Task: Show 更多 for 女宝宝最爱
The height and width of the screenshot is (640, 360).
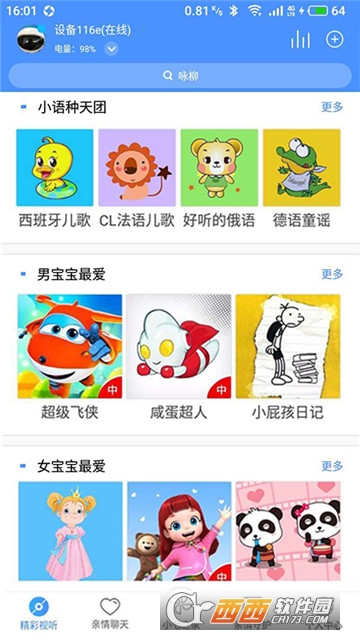Action: (332, 465)
